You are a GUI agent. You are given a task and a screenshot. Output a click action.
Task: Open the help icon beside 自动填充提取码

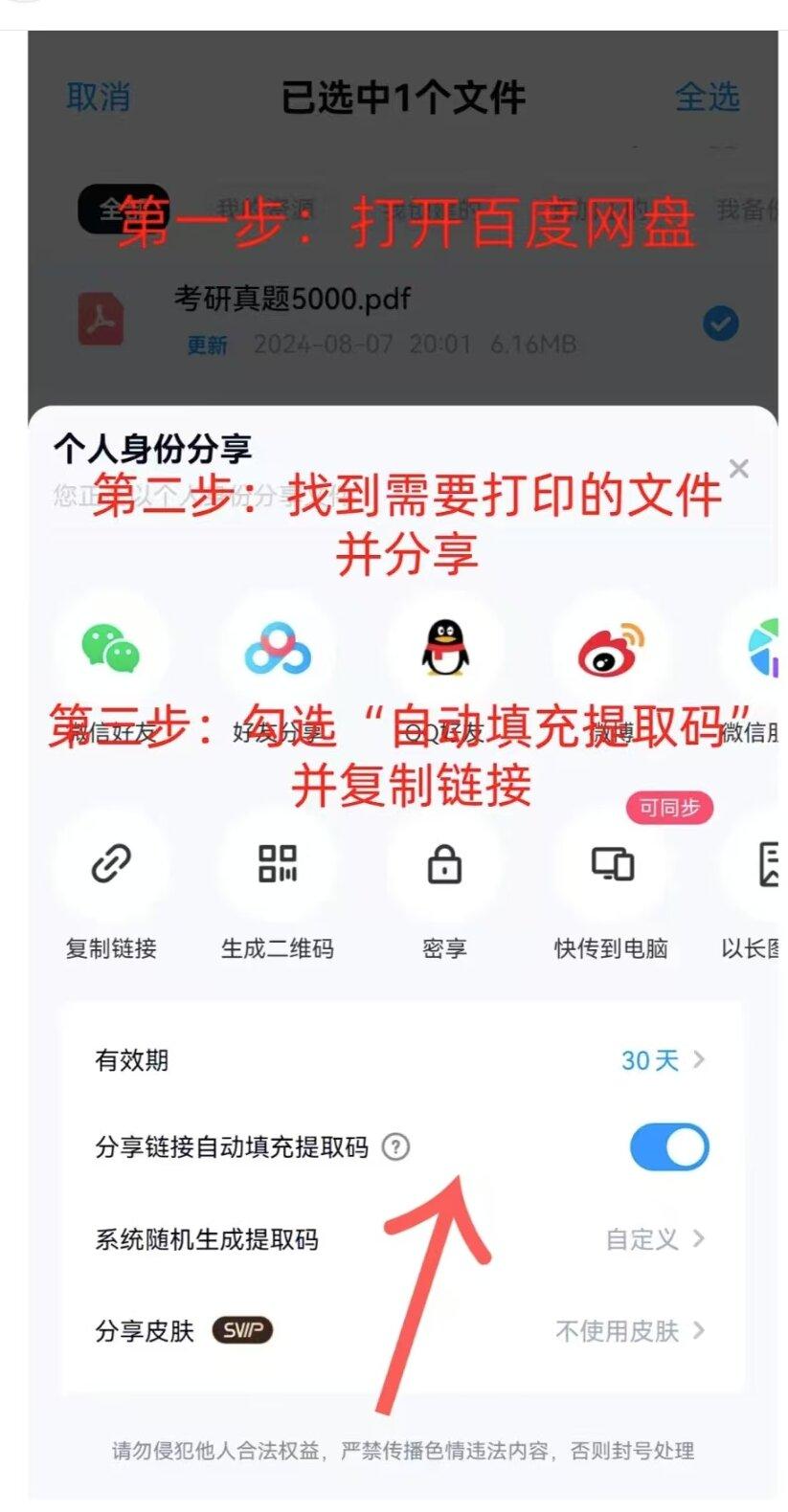[395, 1146]
